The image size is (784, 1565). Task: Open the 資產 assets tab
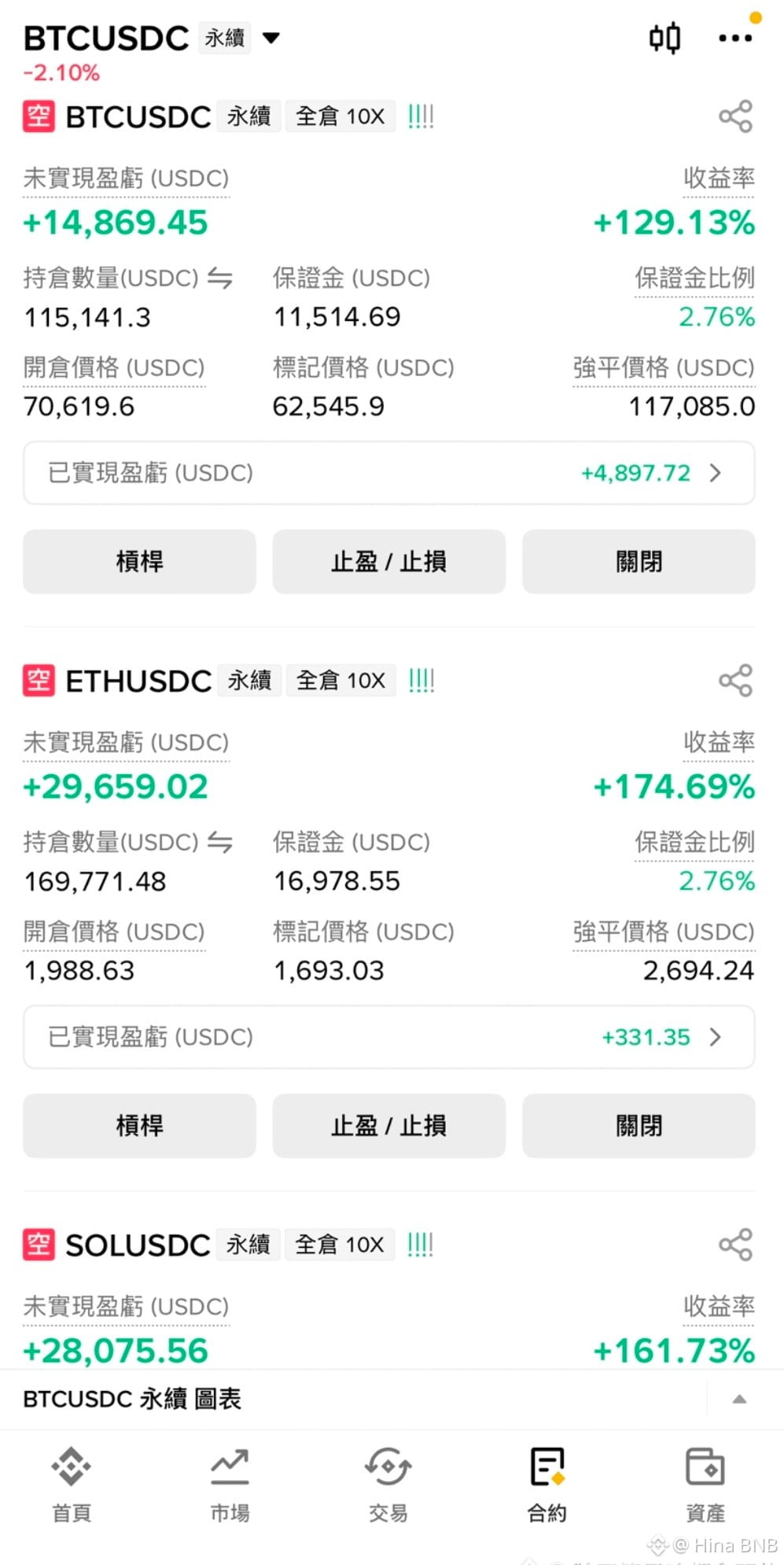705,1484
